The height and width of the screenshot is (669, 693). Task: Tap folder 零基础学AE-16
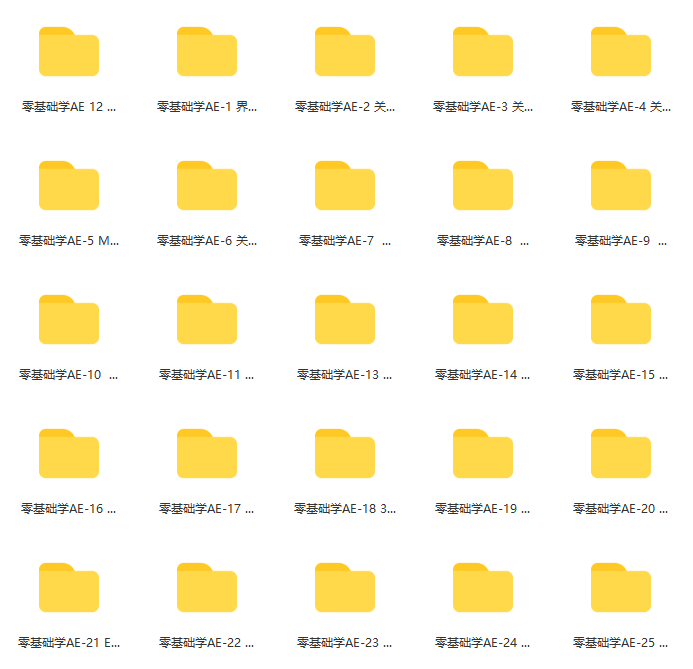click(x=69, y=454)
